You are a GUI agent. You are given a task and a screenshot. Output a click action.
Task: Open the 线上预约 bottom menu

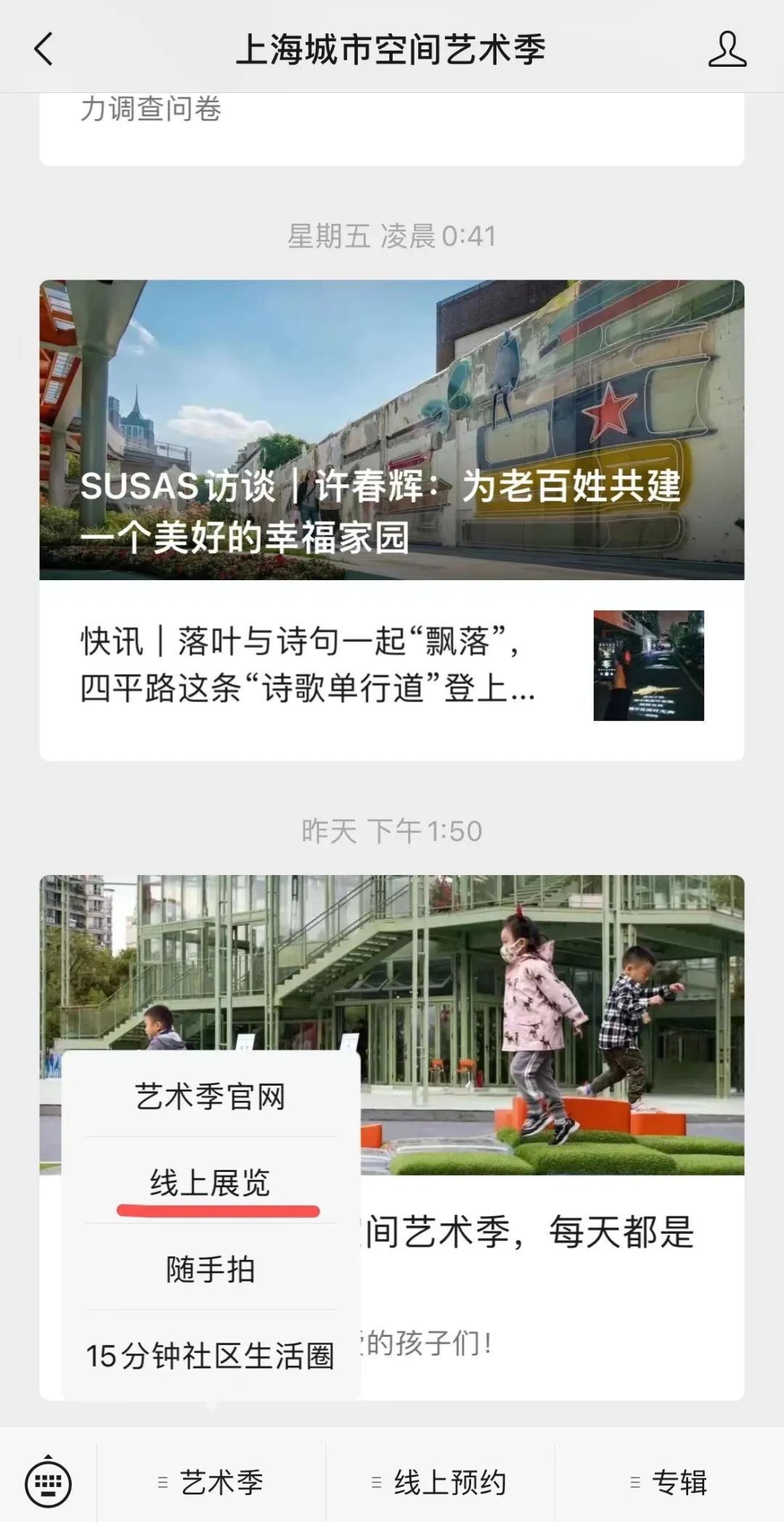440,1482
